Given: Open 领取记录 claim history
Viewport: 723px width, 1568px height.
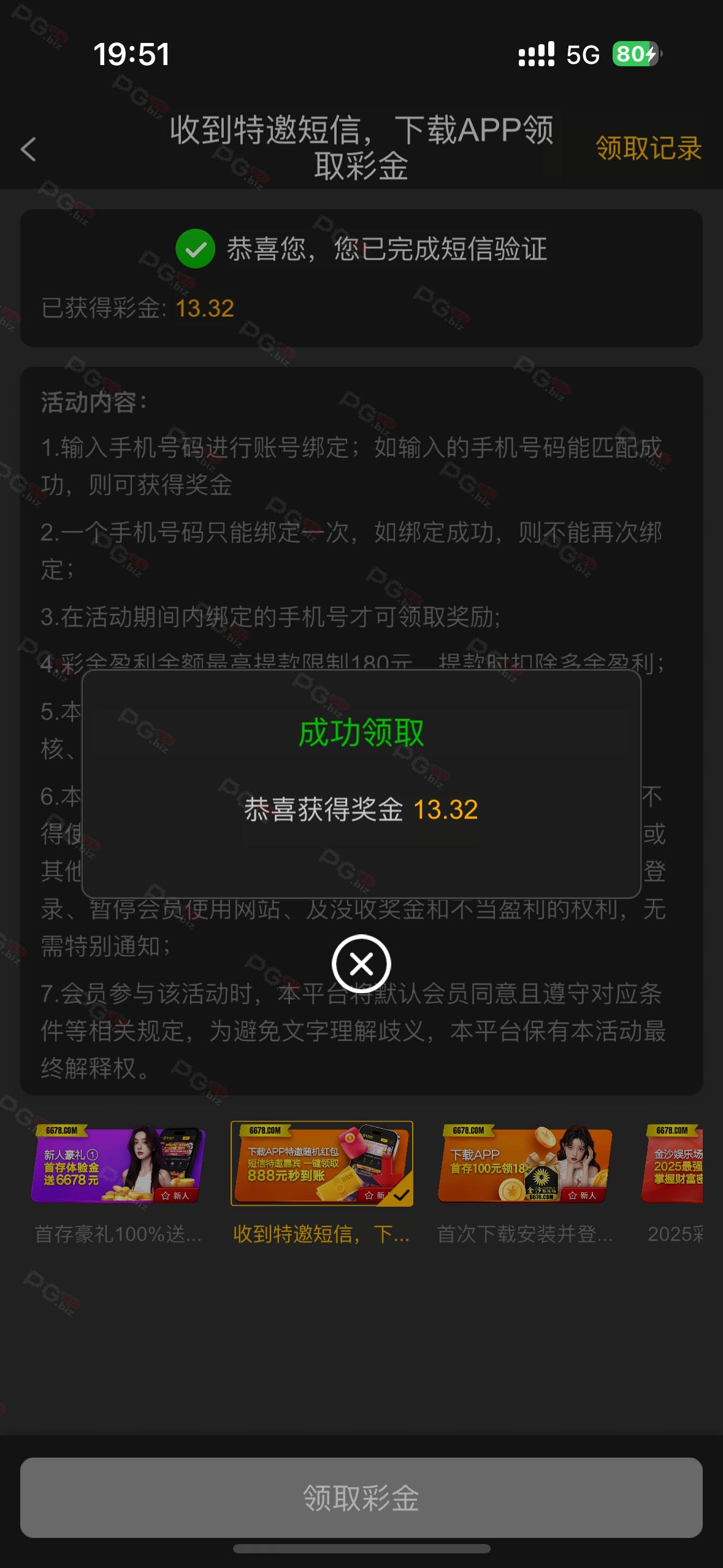Looking at the screenshot, I should [648, 148].
